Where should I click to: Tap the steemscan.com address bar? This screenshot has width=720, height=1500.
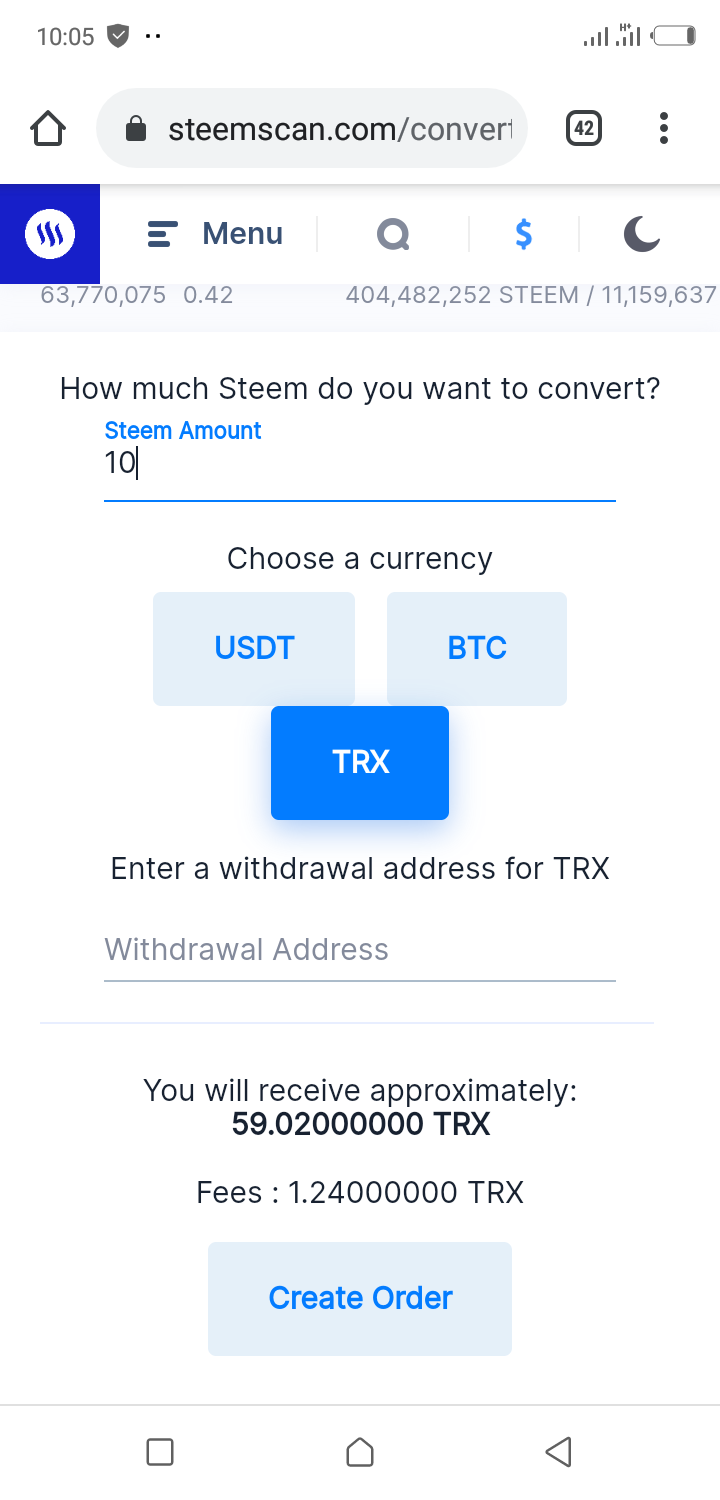point(312,128)
